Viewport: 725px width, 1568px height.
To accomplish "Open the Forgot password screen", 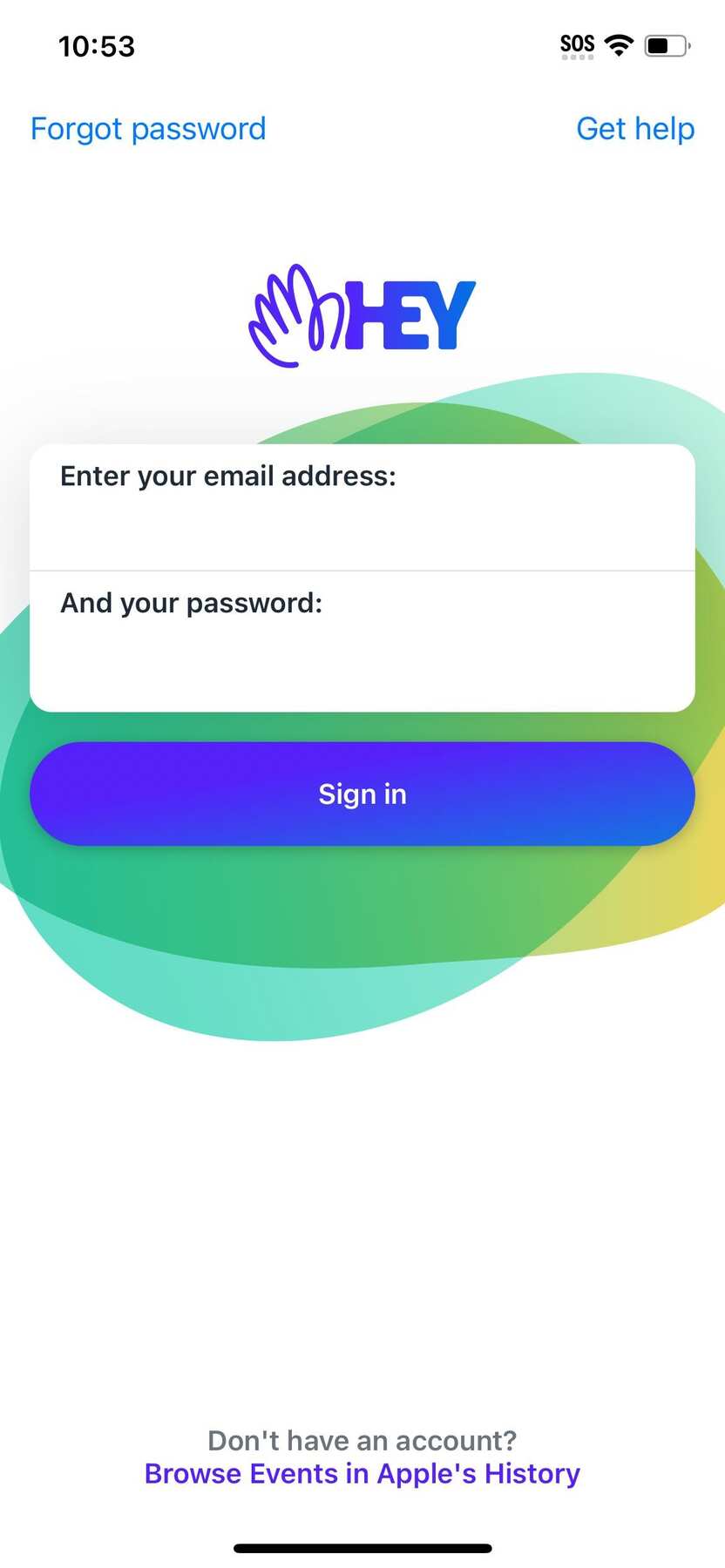I will point(147,129).
